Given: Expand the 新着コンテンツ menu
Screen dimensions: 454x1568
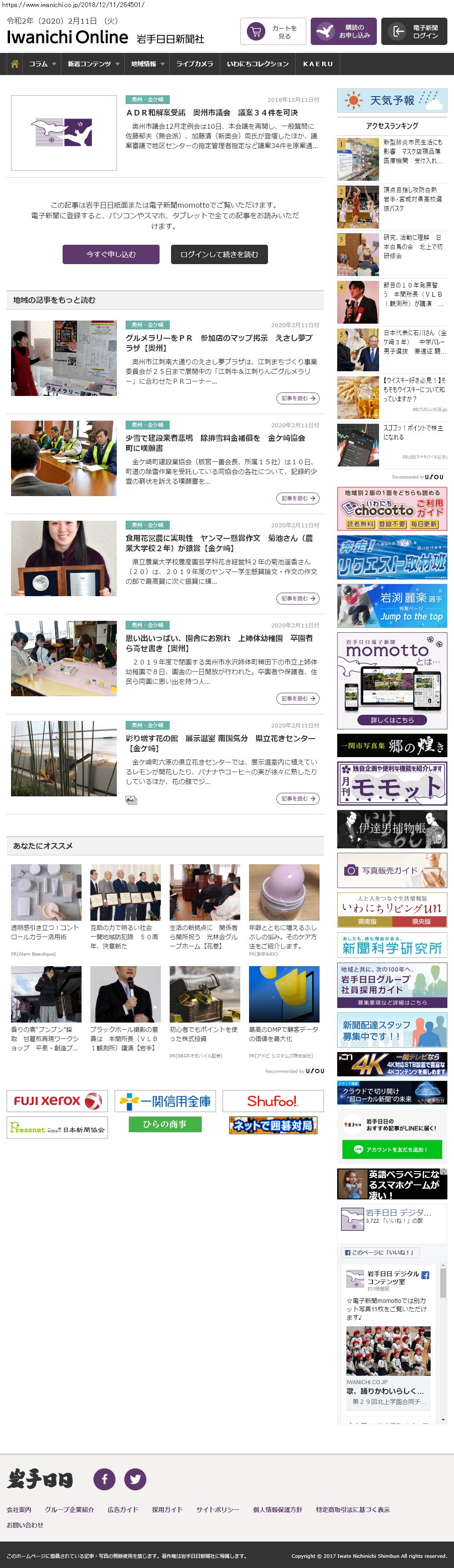Looking at the screenshot, I should [93, 64].
